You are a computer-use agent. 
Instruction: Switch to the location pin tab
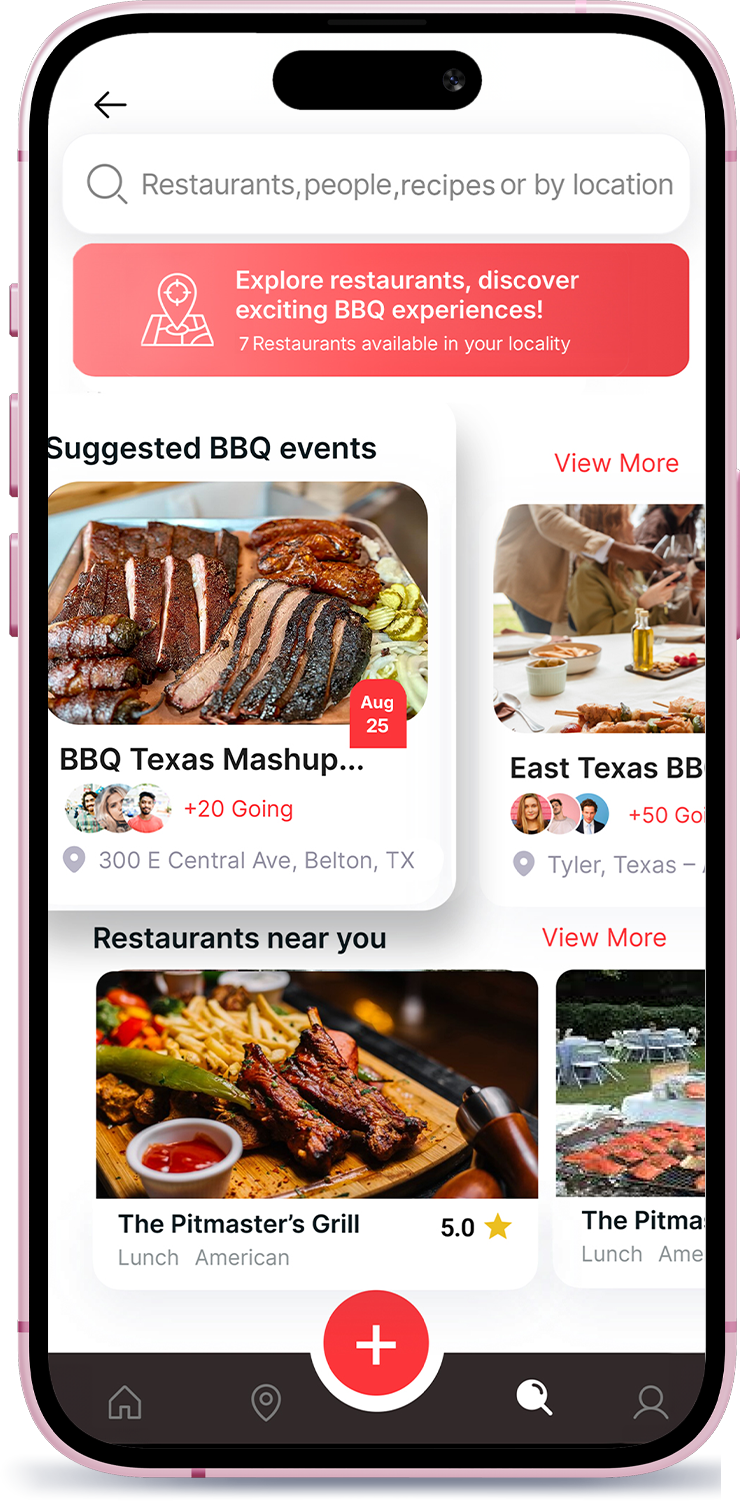[266, 1403]
